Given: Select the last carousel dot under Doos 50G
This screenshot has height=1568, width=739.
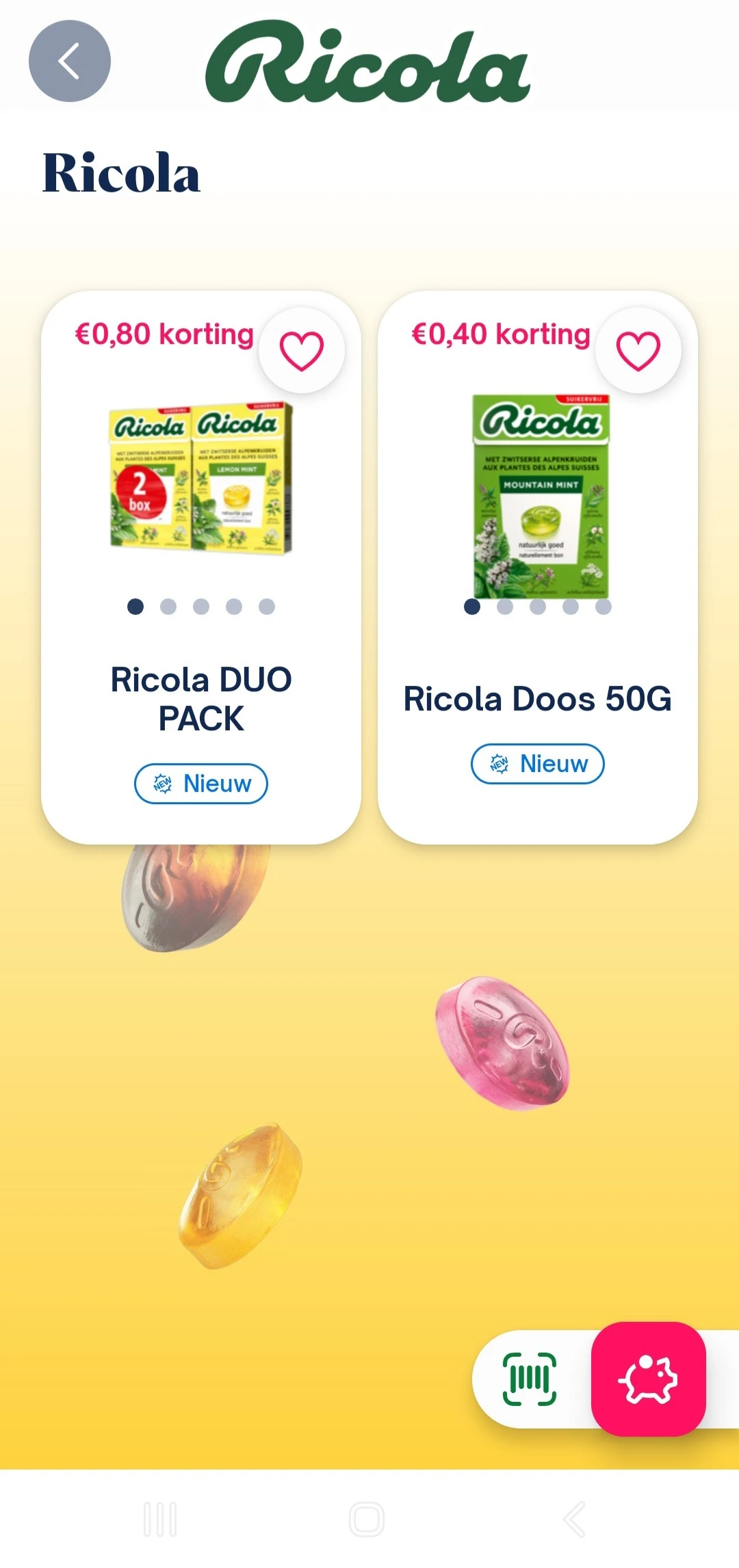Looking at the screenshot, I should (x=602, y=607).
